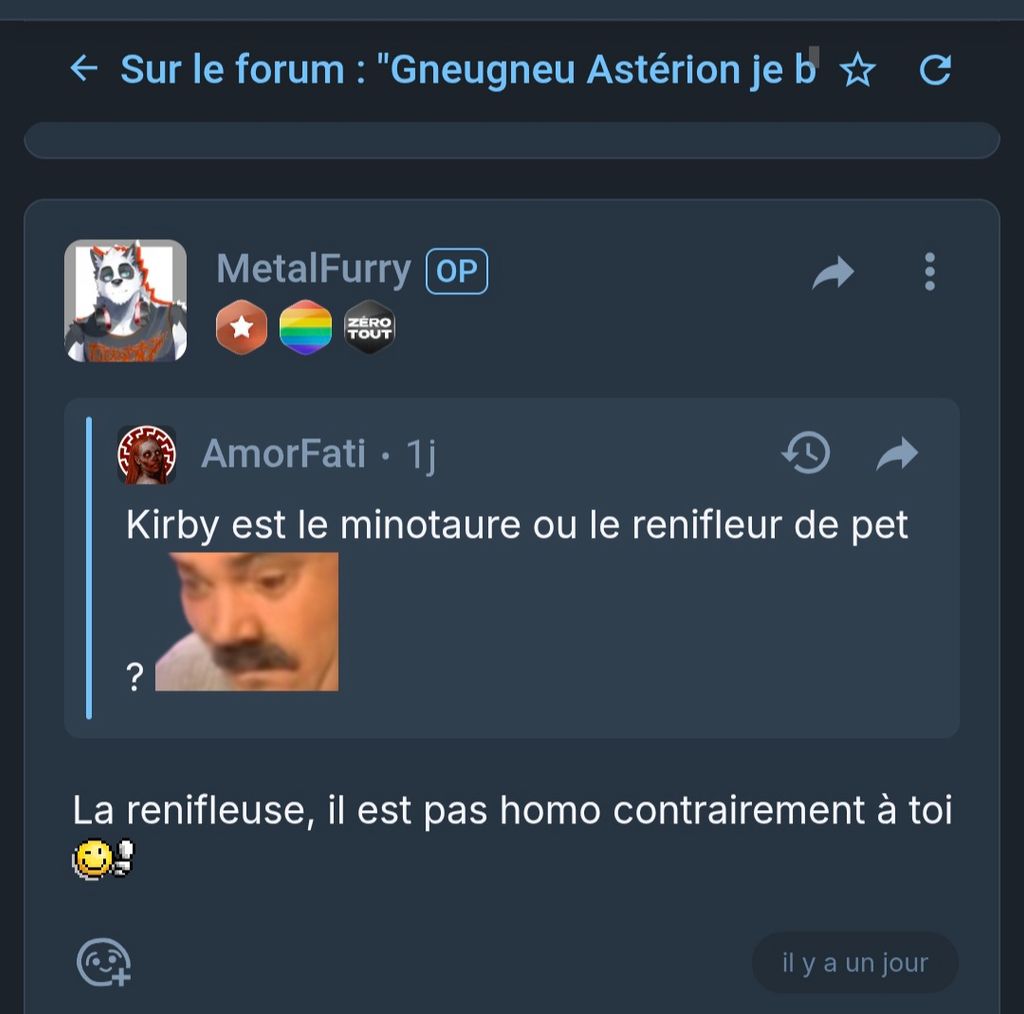Viewport: 1024px width, 1014px height.
Task: Add this topic to favorites with star
Action: click(x=857, y=70)
